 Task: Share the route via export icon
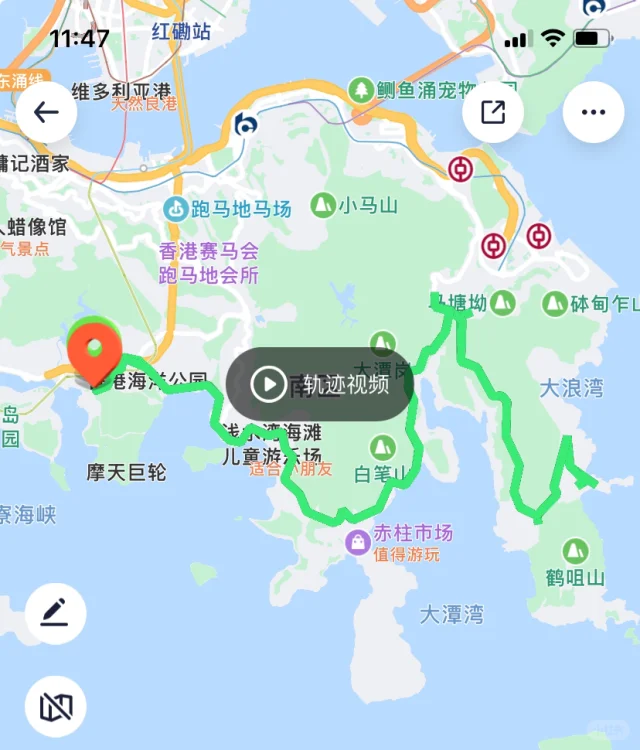(x=493, y=112)
